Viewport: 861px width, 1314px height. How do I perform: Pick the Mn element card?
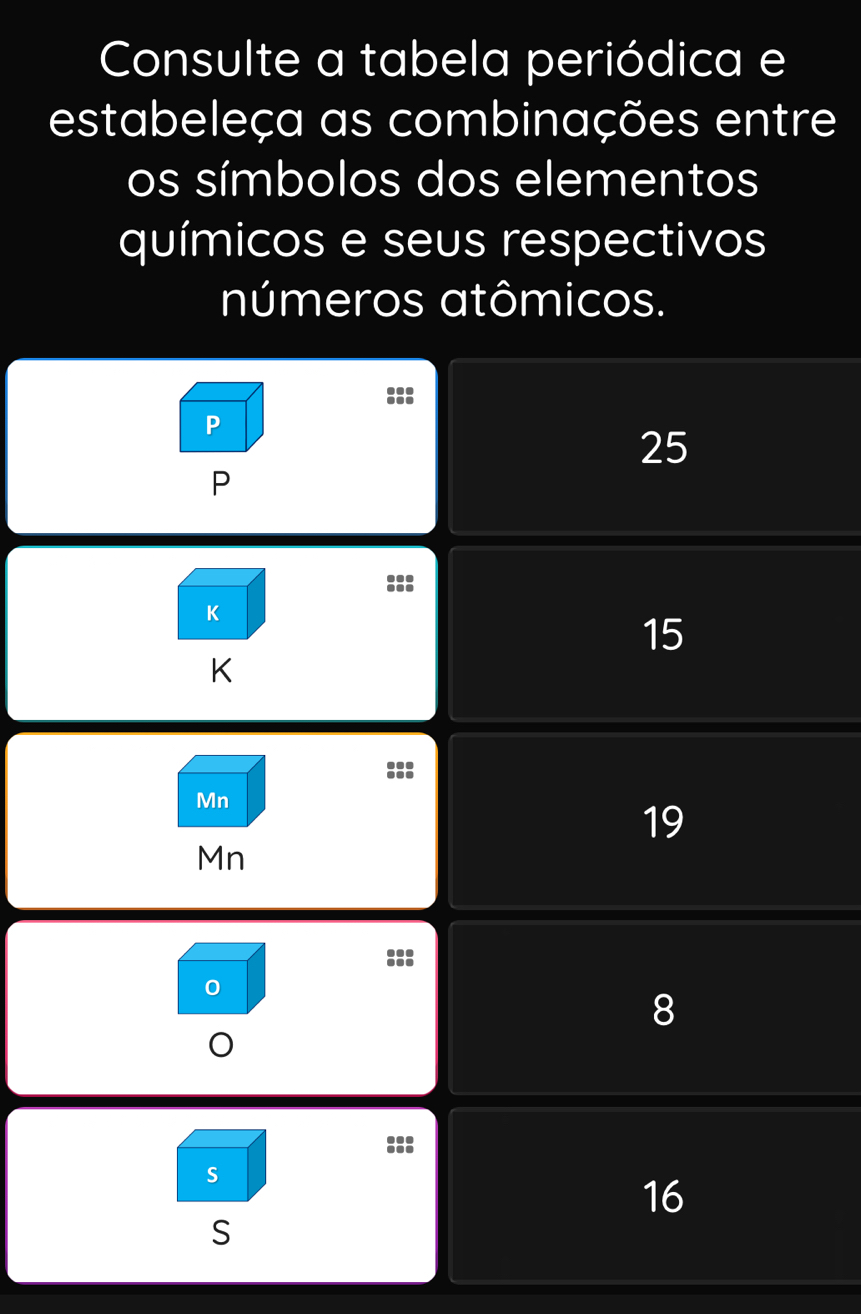(x=221, y=820)
